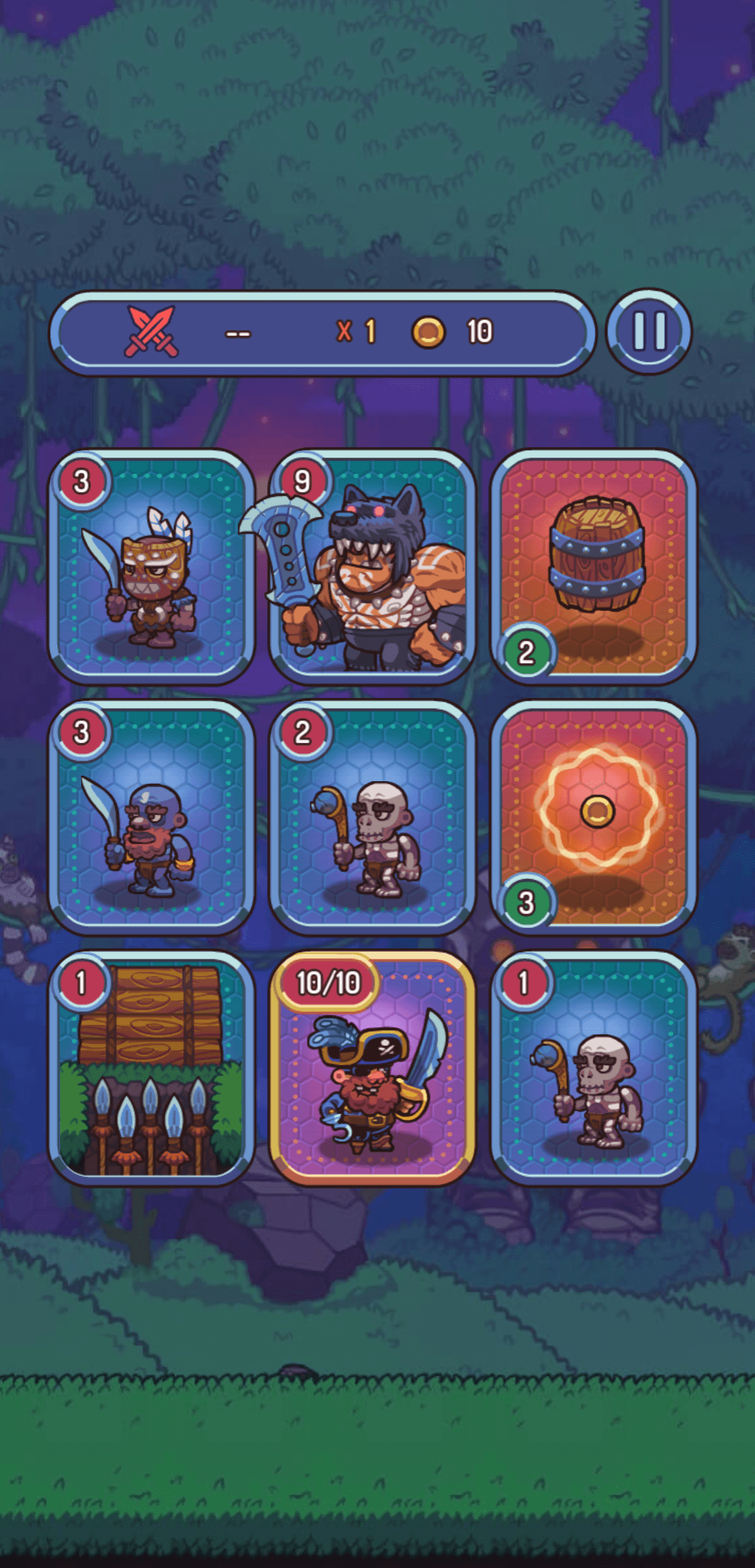Tap the blue-skinned bearded swordsman card
755x1568 pixels.
[x=151, y=818]
